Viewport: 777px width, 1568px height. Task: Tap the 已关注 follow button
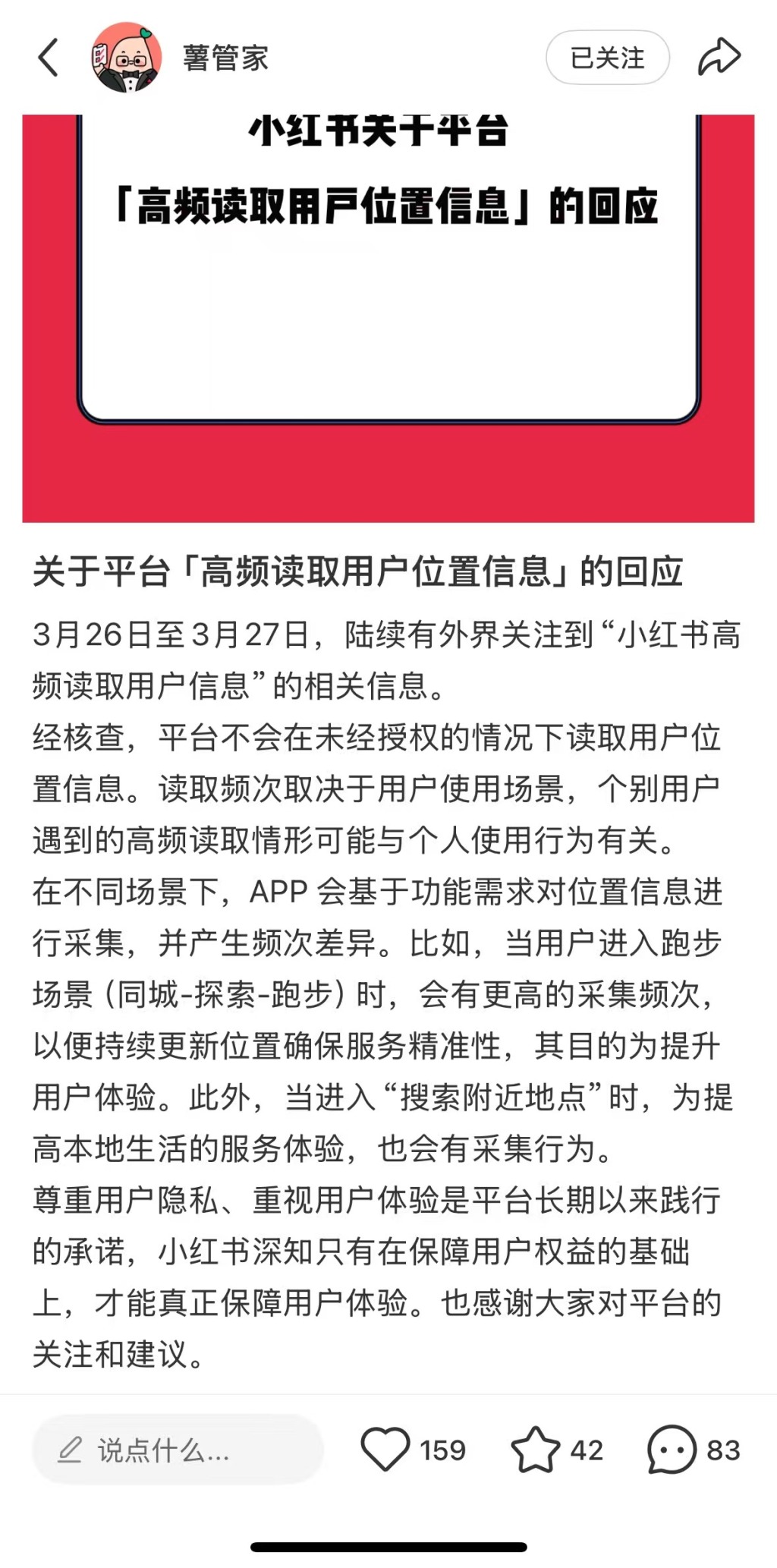click(x=607, y=58)
